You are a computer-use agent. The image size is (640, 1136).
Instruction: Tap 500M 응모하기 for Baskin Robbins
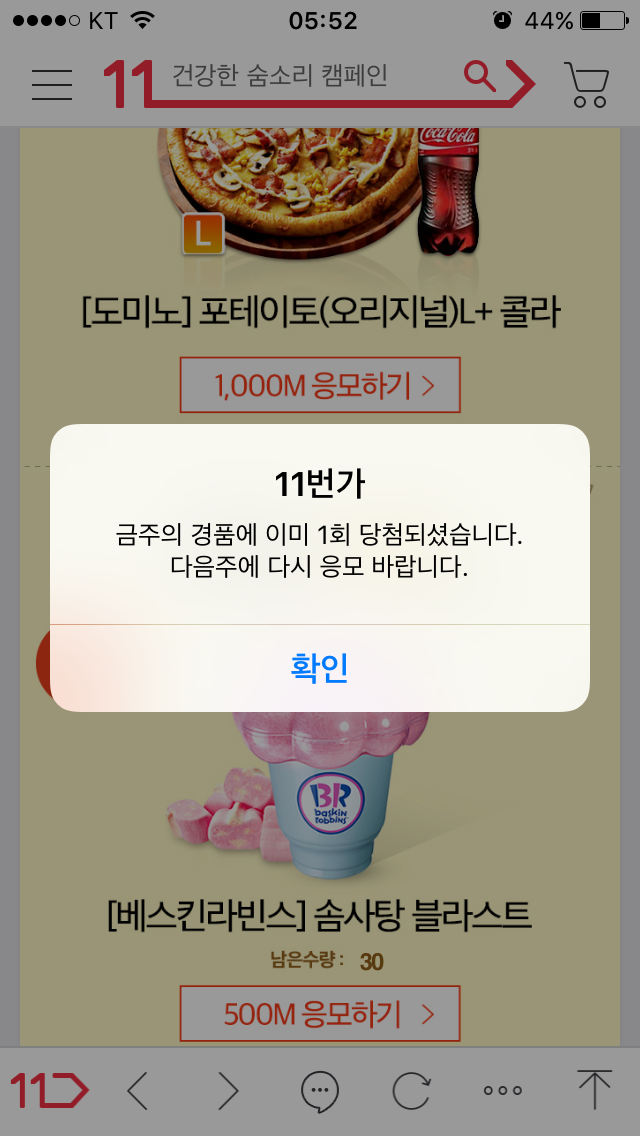(x=320, y=1014)
